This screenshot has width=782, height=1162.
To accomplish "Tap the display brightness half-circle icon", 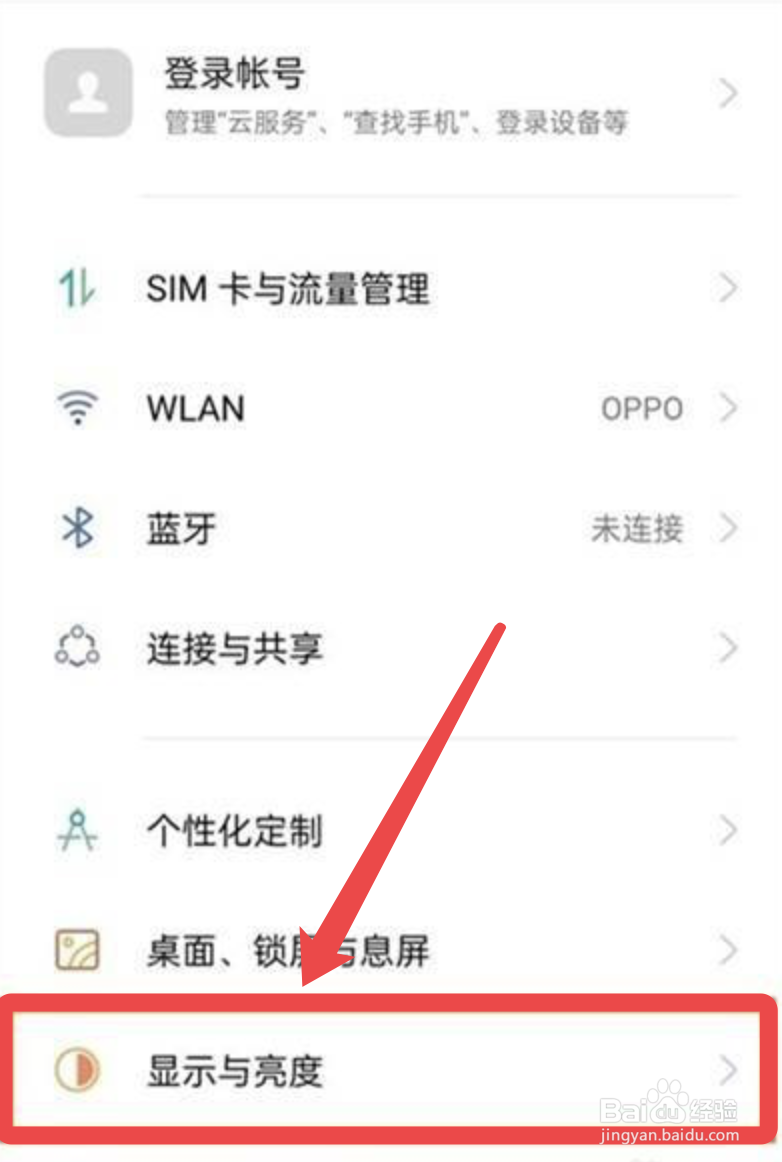I will [x=77, y=1068].
